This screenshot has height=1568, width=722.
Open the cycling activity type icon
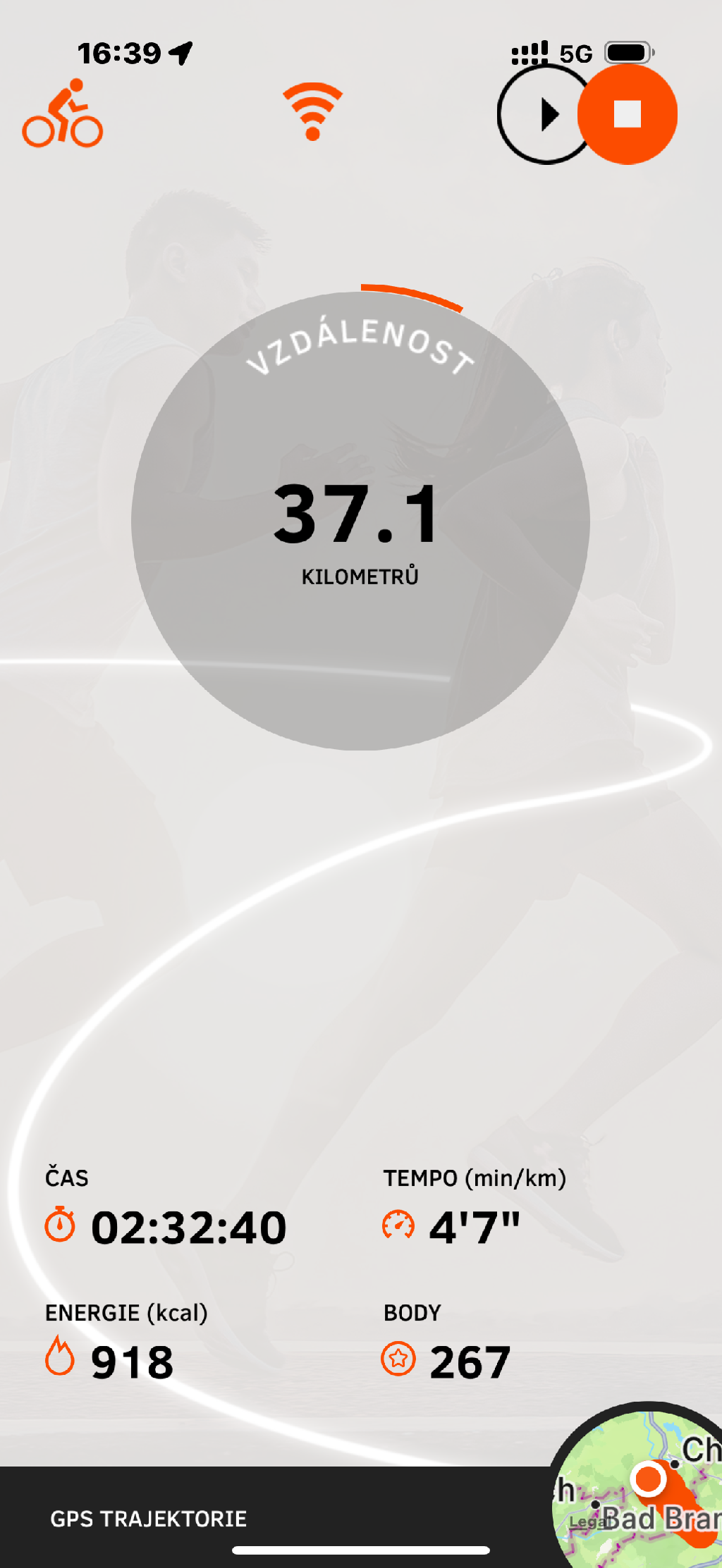click(62, 114)
